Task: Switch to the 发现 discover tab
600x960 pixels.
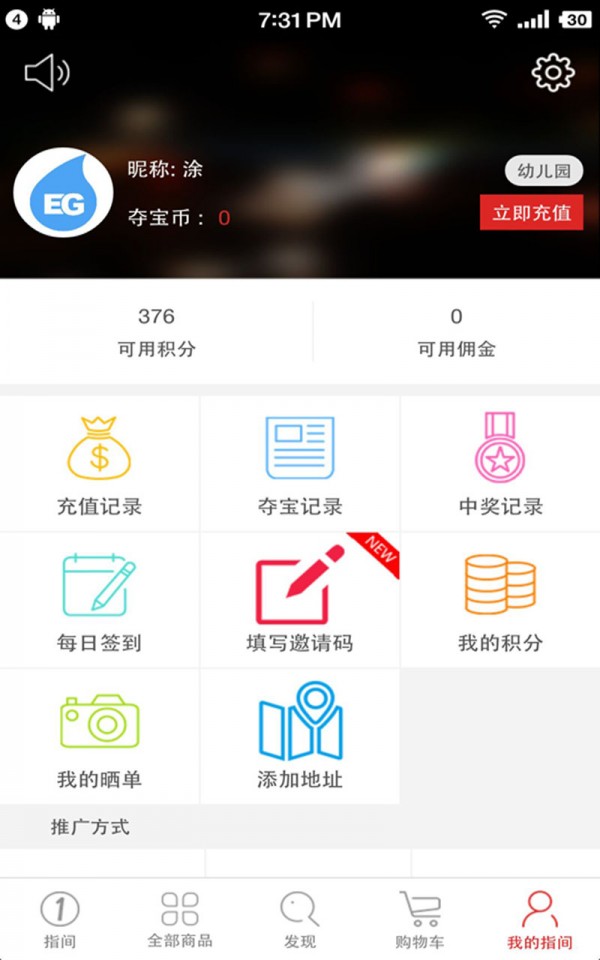Action: [300, 920]
